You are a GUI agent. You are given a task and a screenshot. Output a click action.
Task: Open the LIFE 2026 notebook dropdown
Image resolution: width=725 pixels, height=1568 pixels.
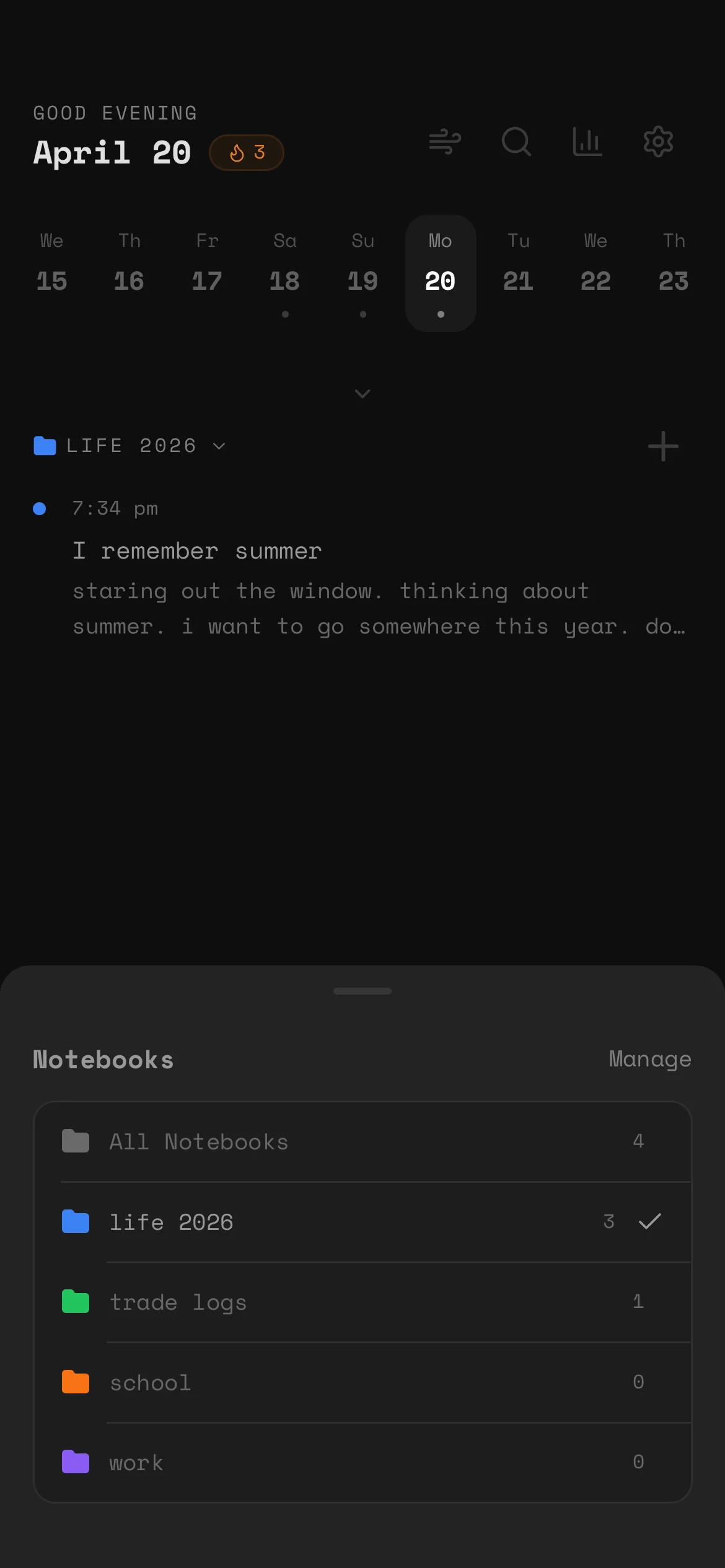click(130, 446)
